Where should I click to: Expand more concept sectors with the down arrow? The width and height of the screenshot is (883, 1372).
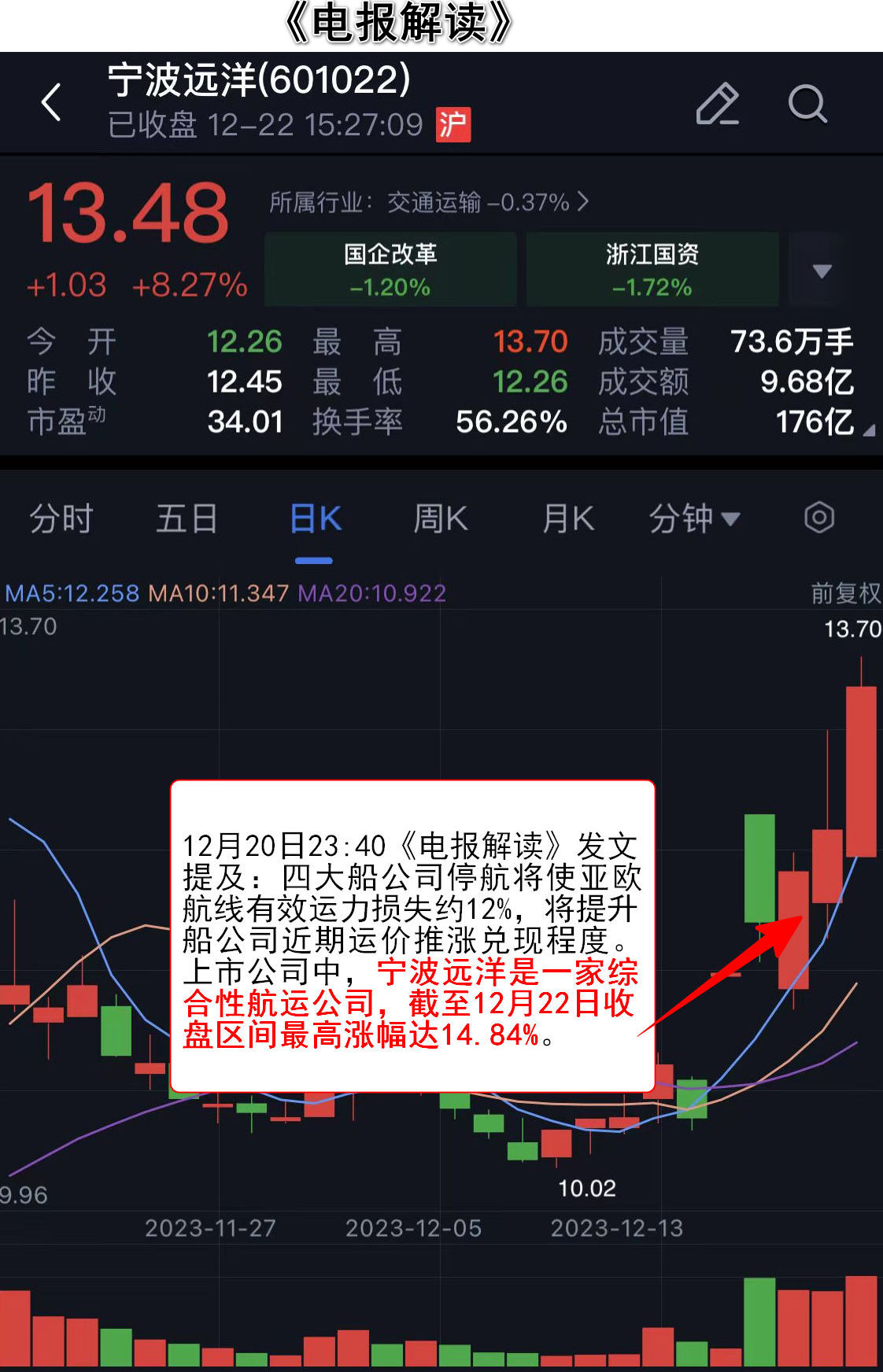pos(822,271)
